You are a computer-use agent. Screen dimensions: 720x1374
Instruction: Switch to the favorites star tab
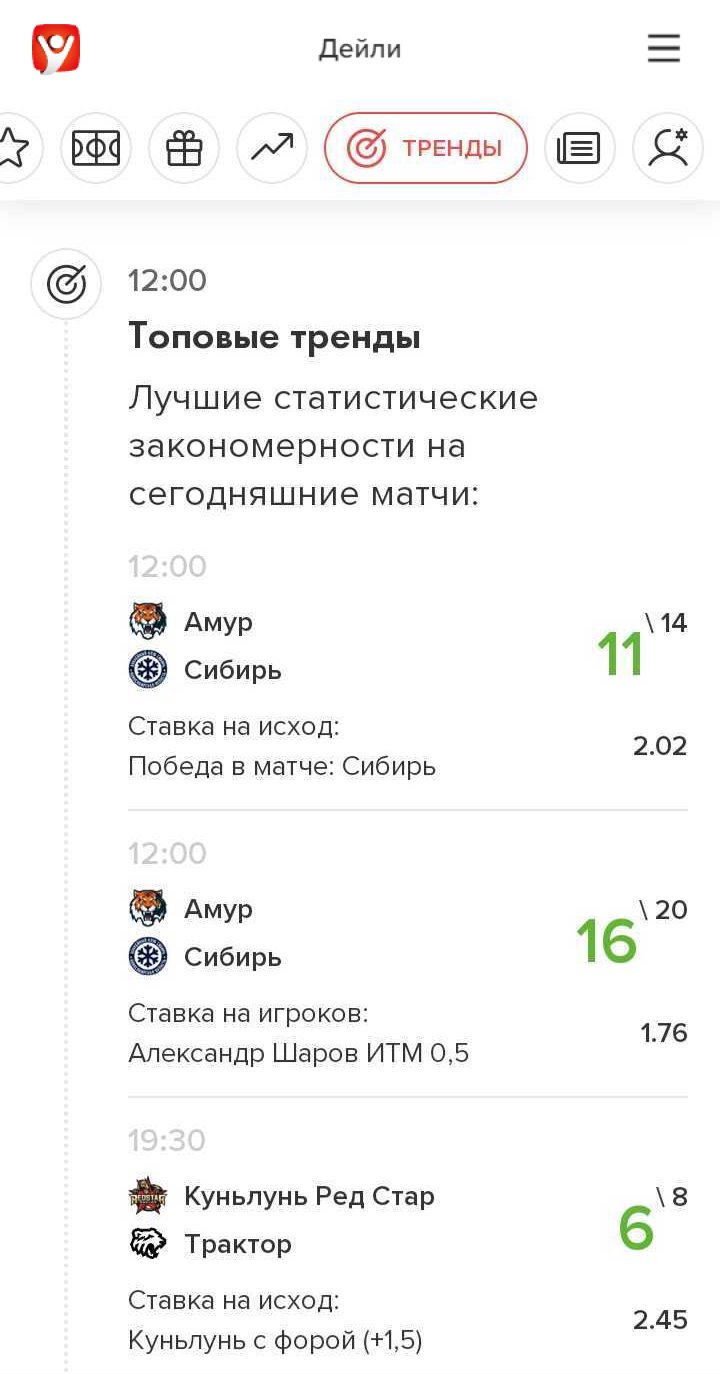pyautogui.click(x=14, y=148)
